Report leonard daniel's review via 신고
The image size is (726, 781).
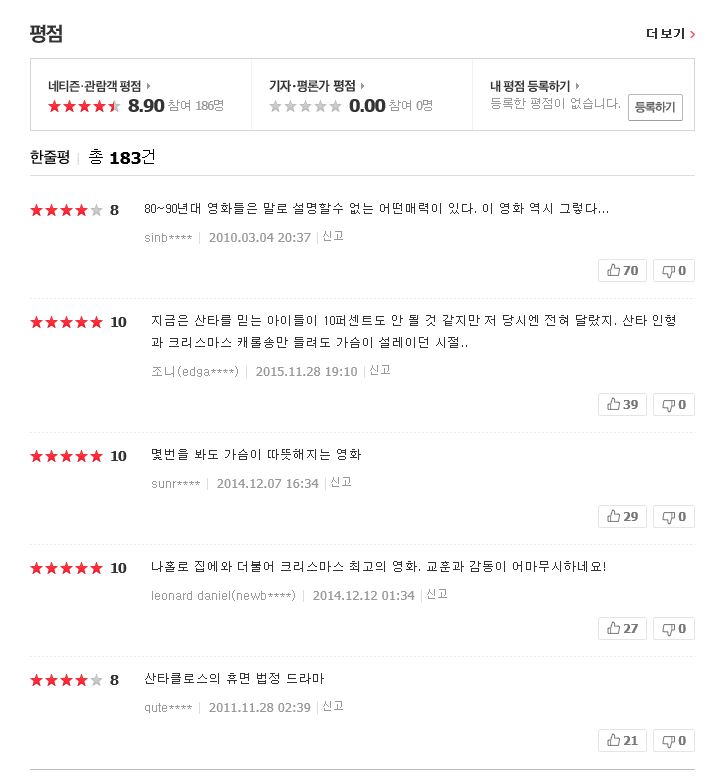[436, 594]
